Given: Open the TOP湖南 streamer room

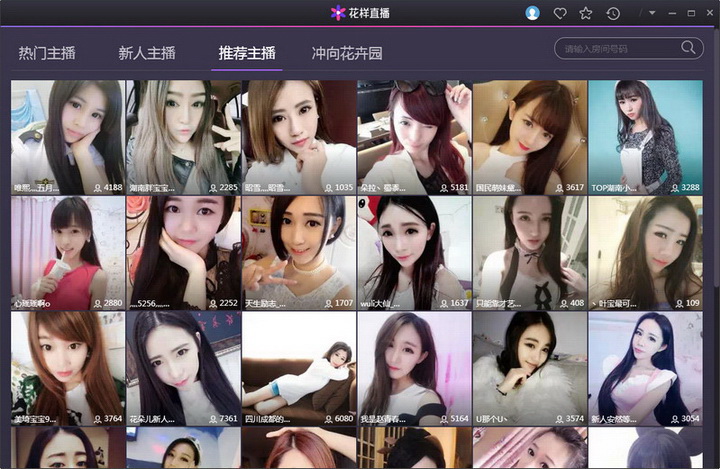Looking at the screenshot, I should pyautogui.click(x=645, y=136).
